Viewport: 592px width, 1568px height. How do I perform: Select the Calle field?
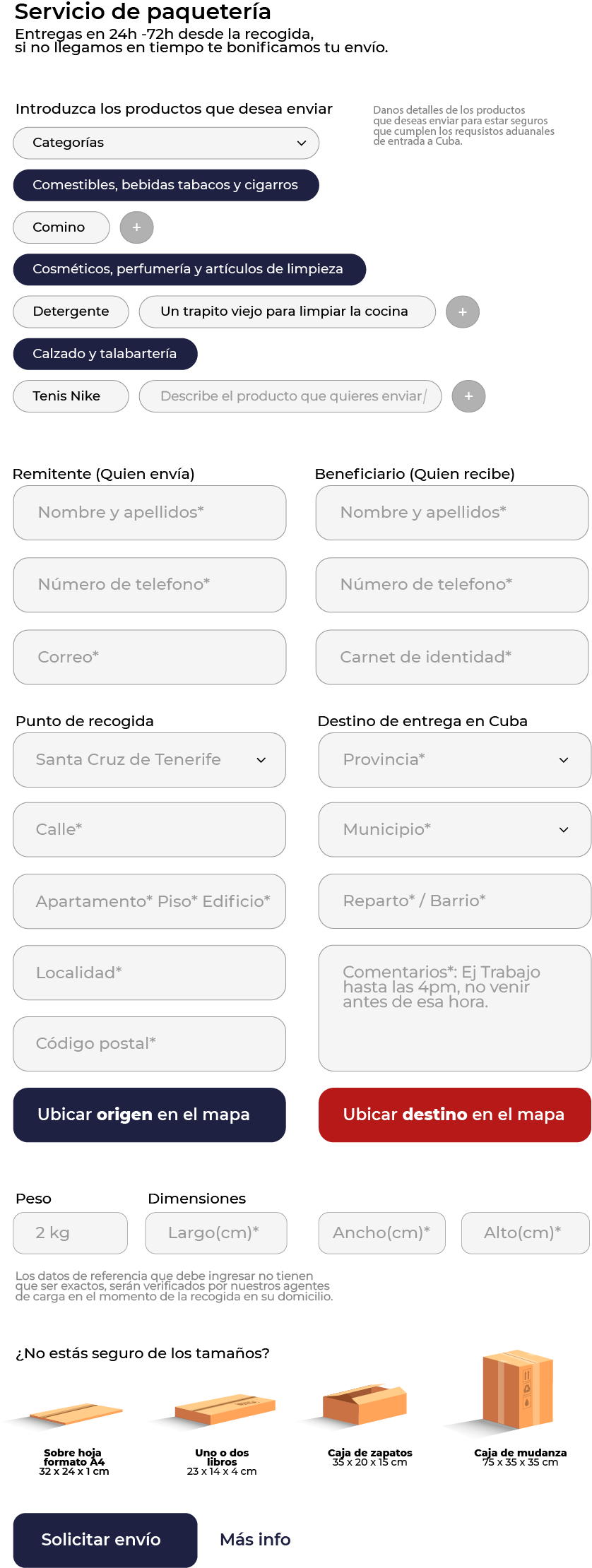pos(150,829)
